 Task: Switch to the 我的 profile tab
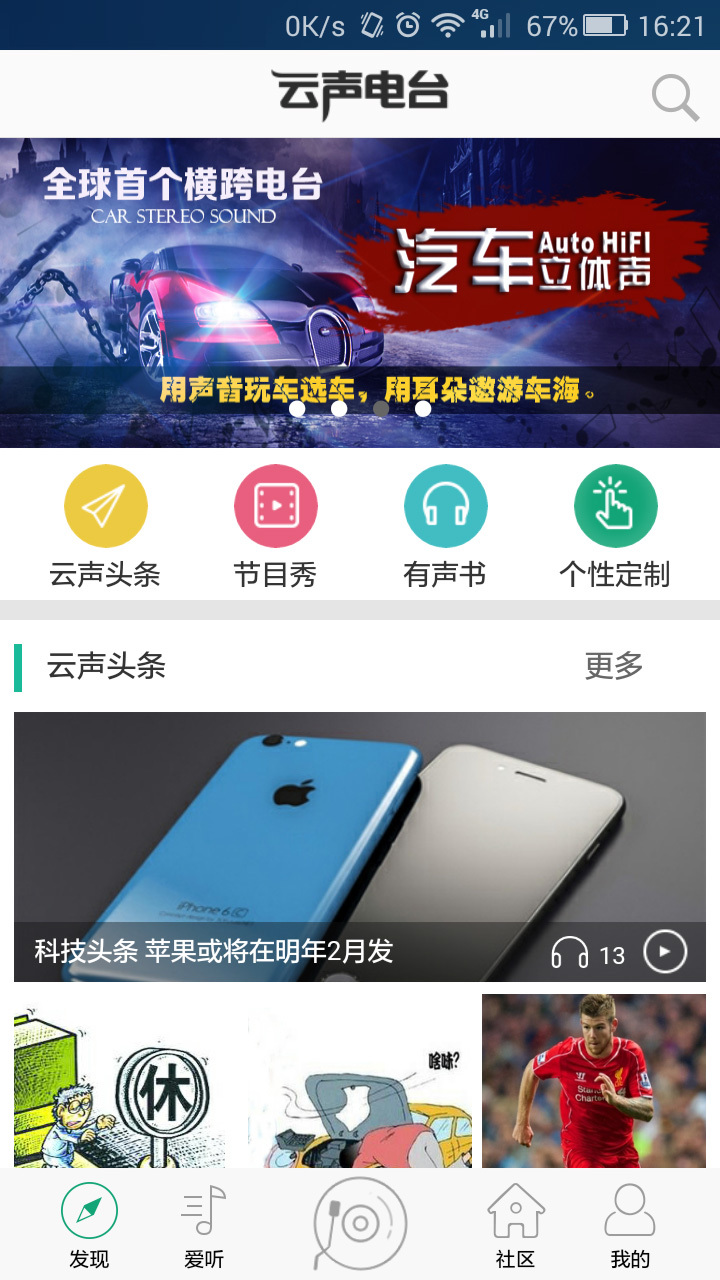point(630,1225)
